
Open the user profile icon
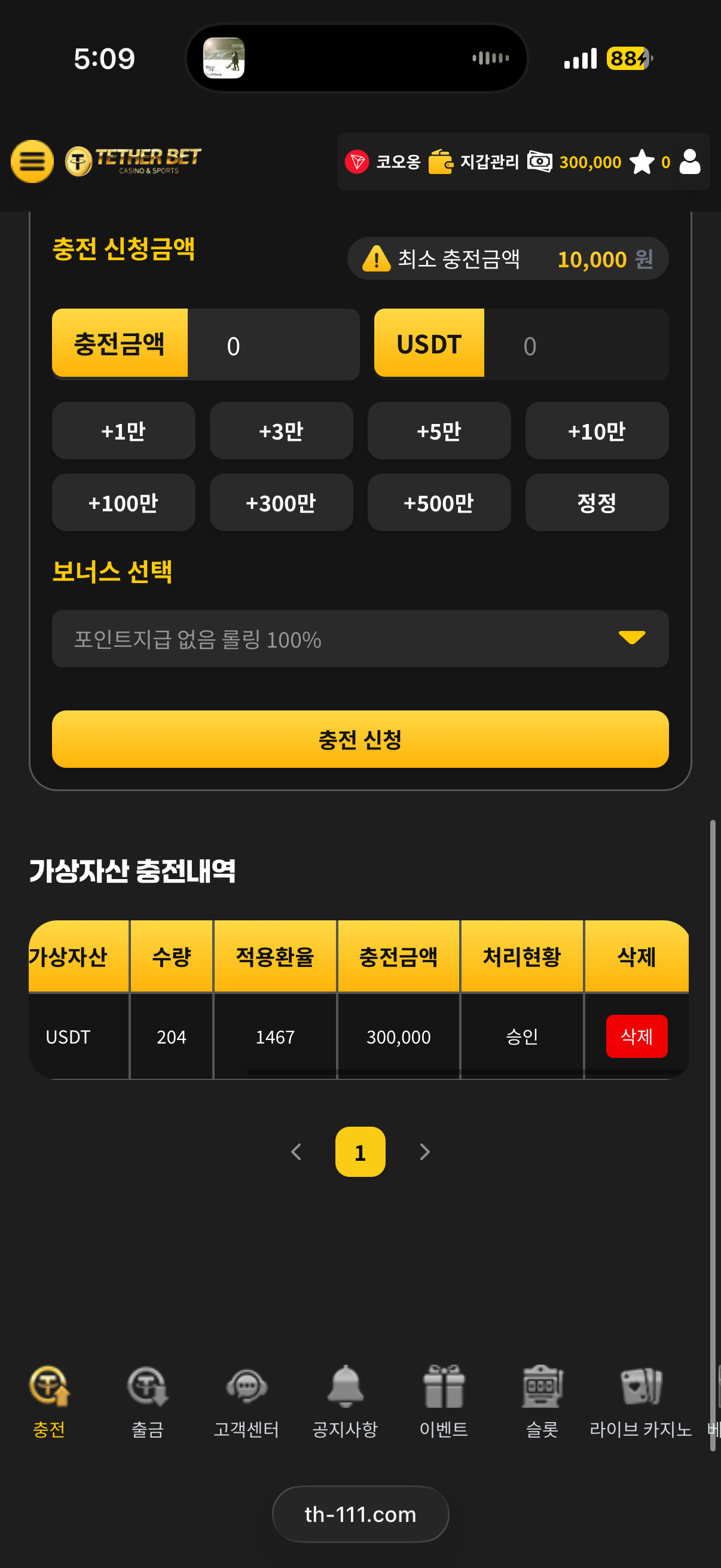click(689, 161)
